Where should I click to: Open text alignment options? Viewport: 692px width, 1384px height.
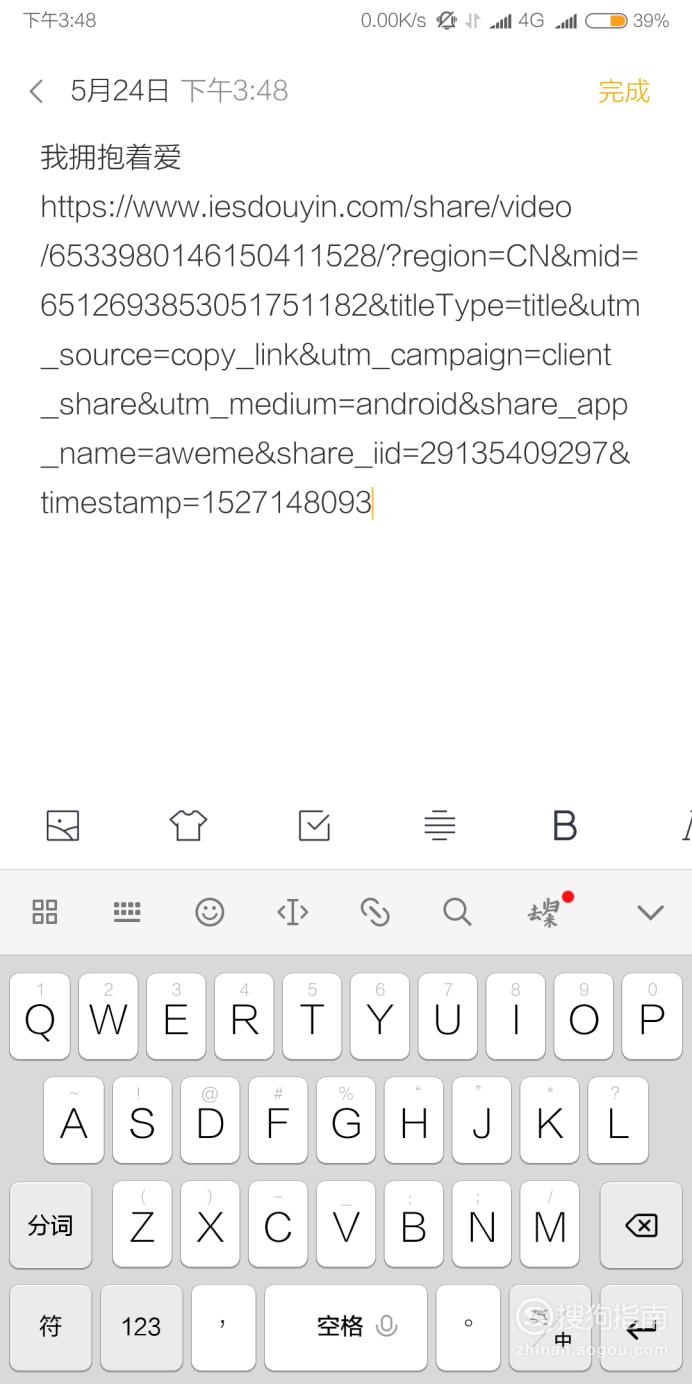[x=439, y=825]
